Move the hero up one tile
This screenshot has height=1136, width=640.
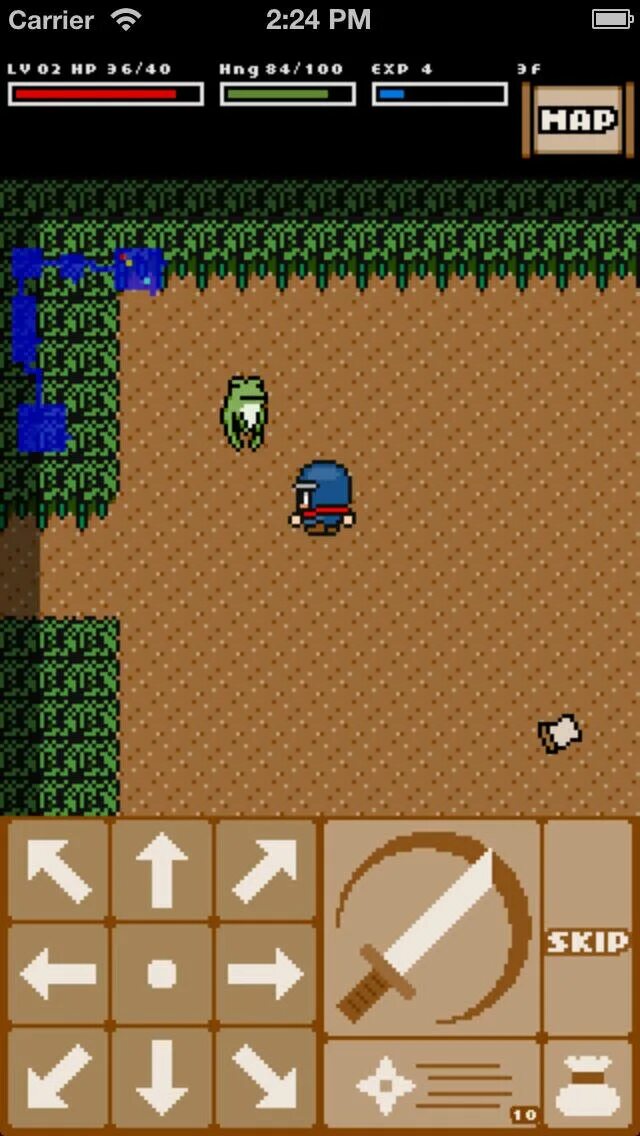coord(162,870)
